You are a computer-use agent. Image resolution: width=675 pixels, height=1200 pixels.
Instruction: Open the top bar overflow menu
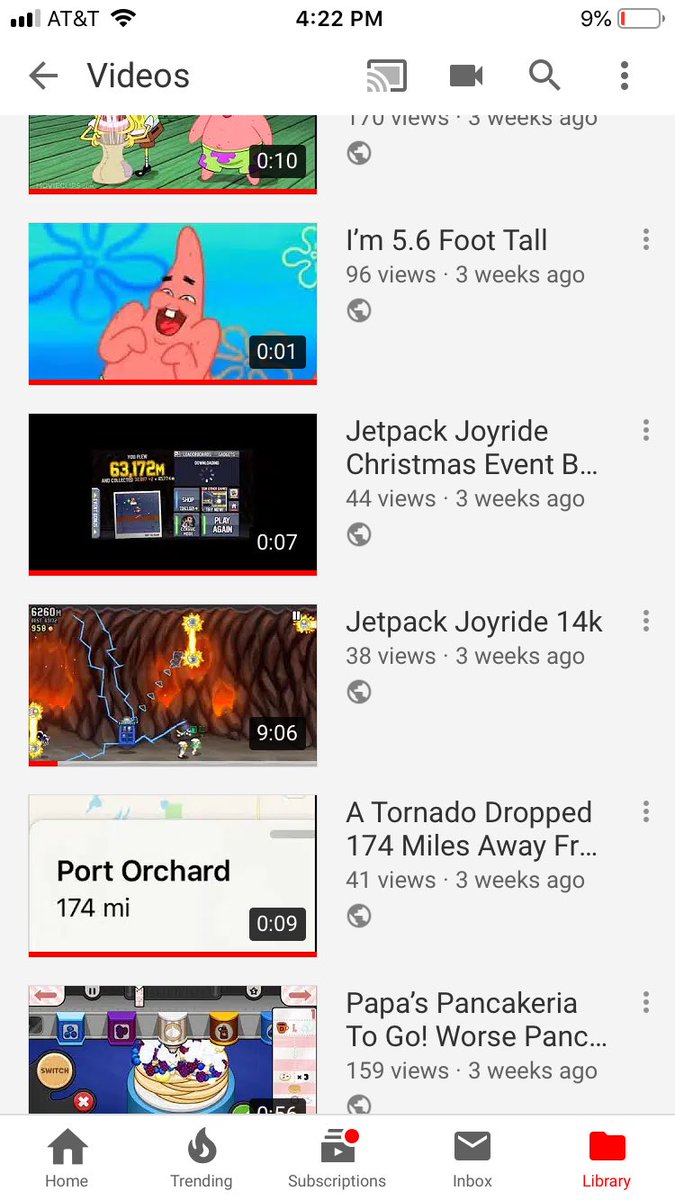[624, 76]
